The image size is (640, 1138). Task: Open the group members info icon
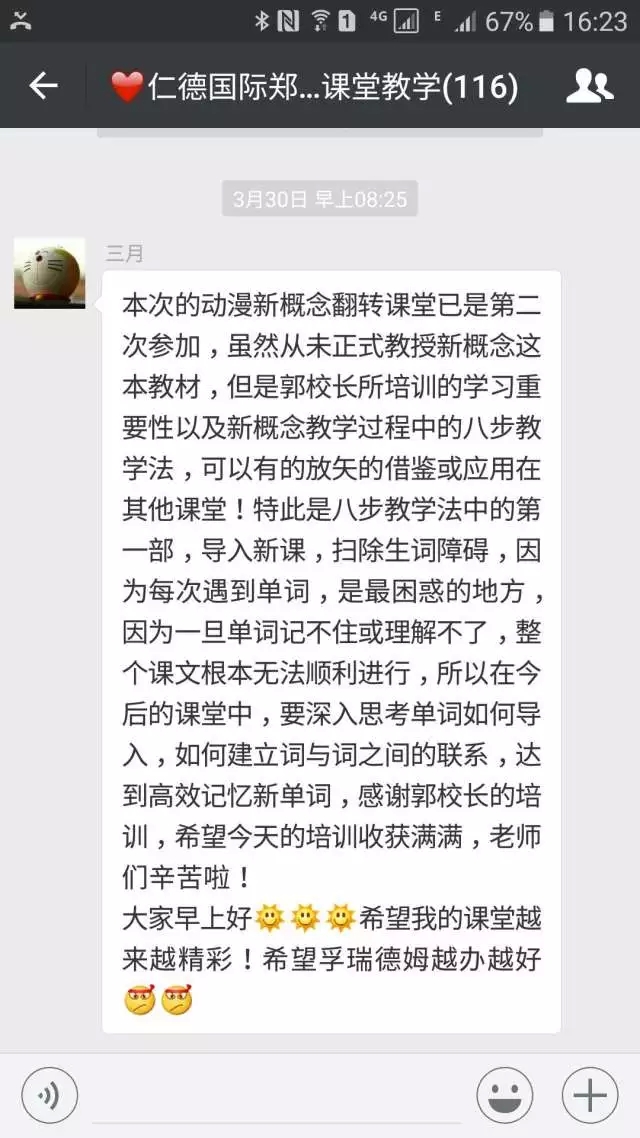[x=589, y=87]
